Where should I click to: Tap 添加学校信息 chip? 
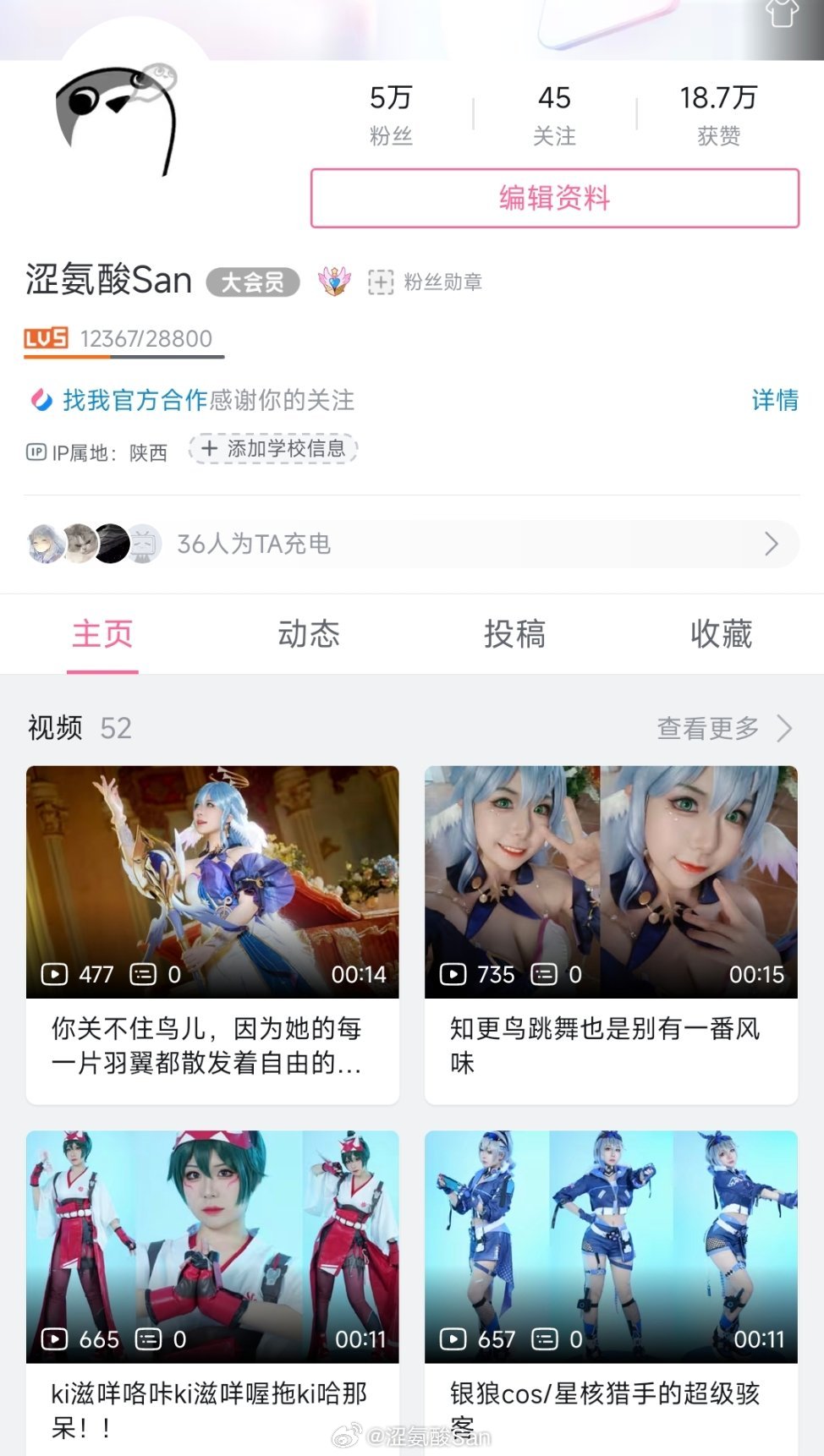[273, 449]
